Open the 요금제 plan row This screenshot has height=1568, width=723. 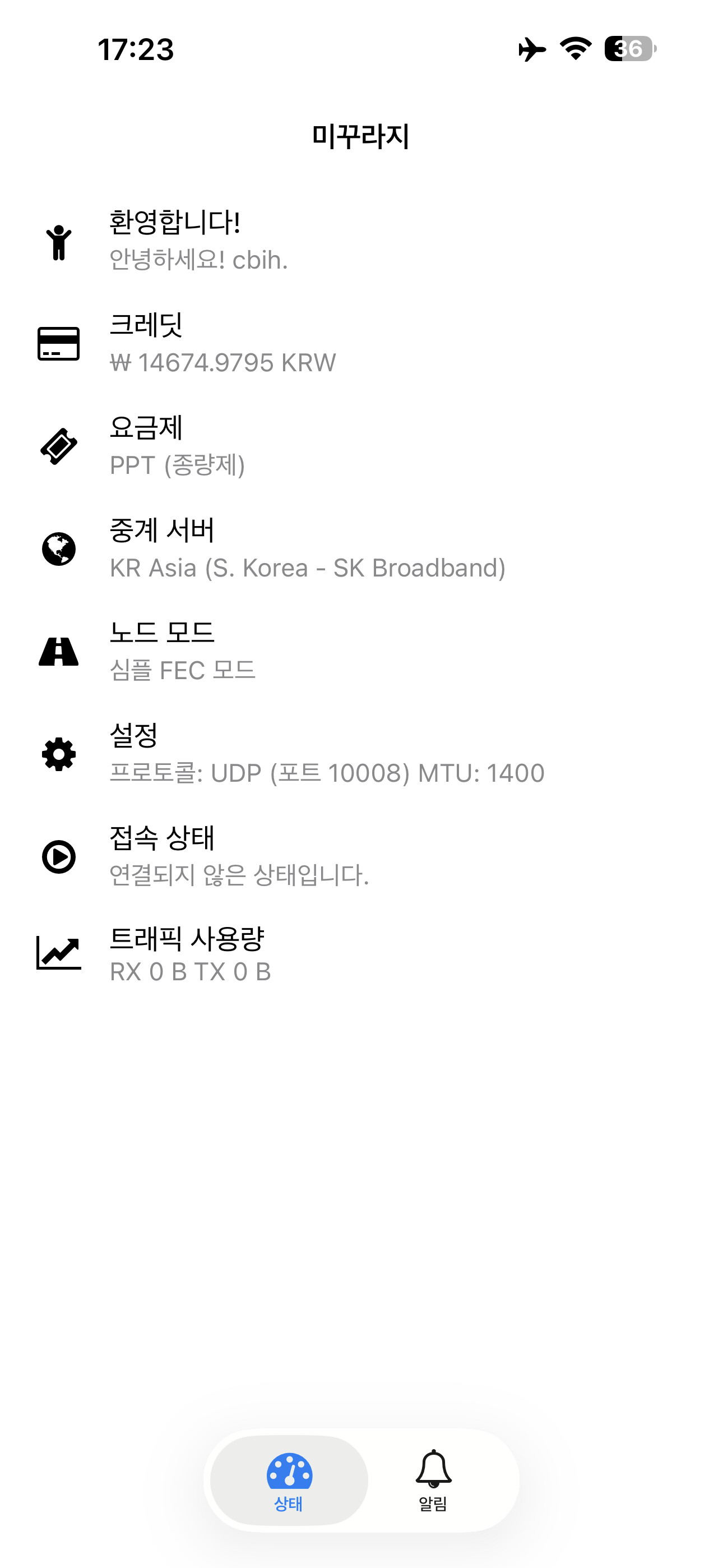pos(361,446)
